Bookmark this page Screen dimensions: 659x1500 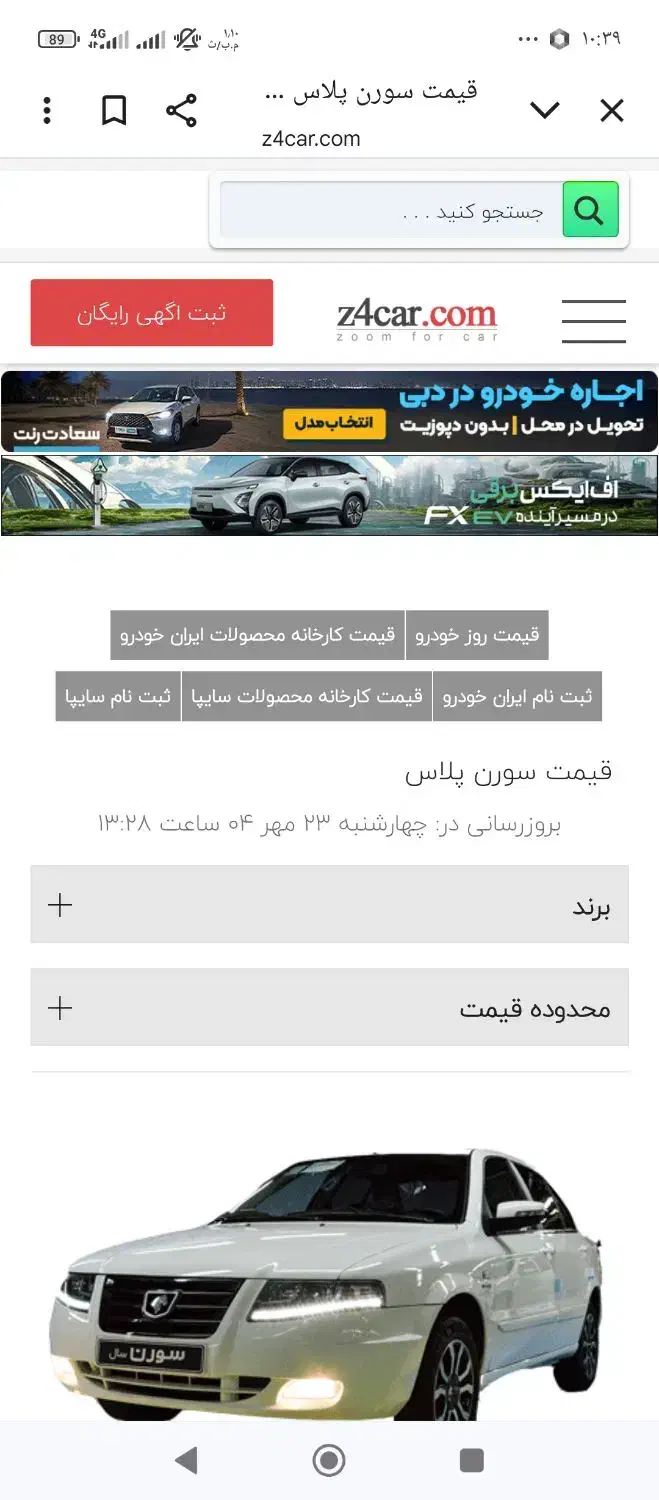coord(115,110)
